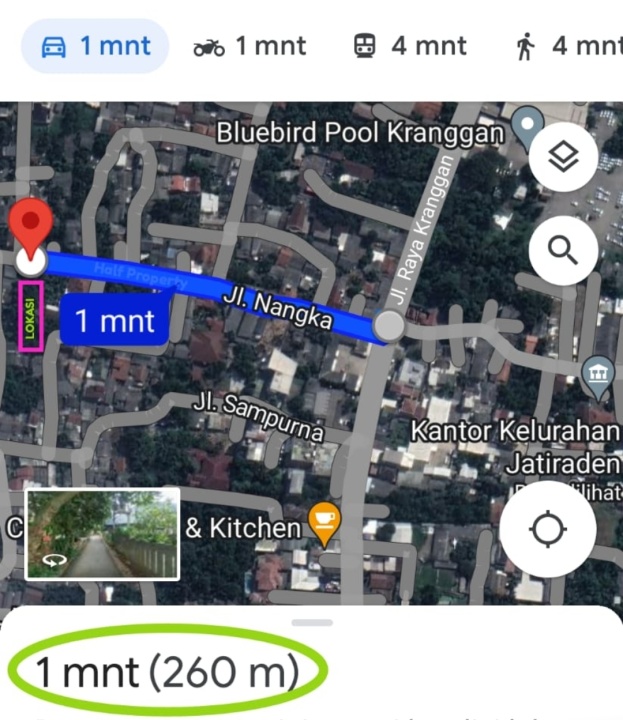Viewport: 623px width, 720px height.
Task: Open the Kantor Kelurahan place marker
Action: pyautogui.click(x=598, y=374)
